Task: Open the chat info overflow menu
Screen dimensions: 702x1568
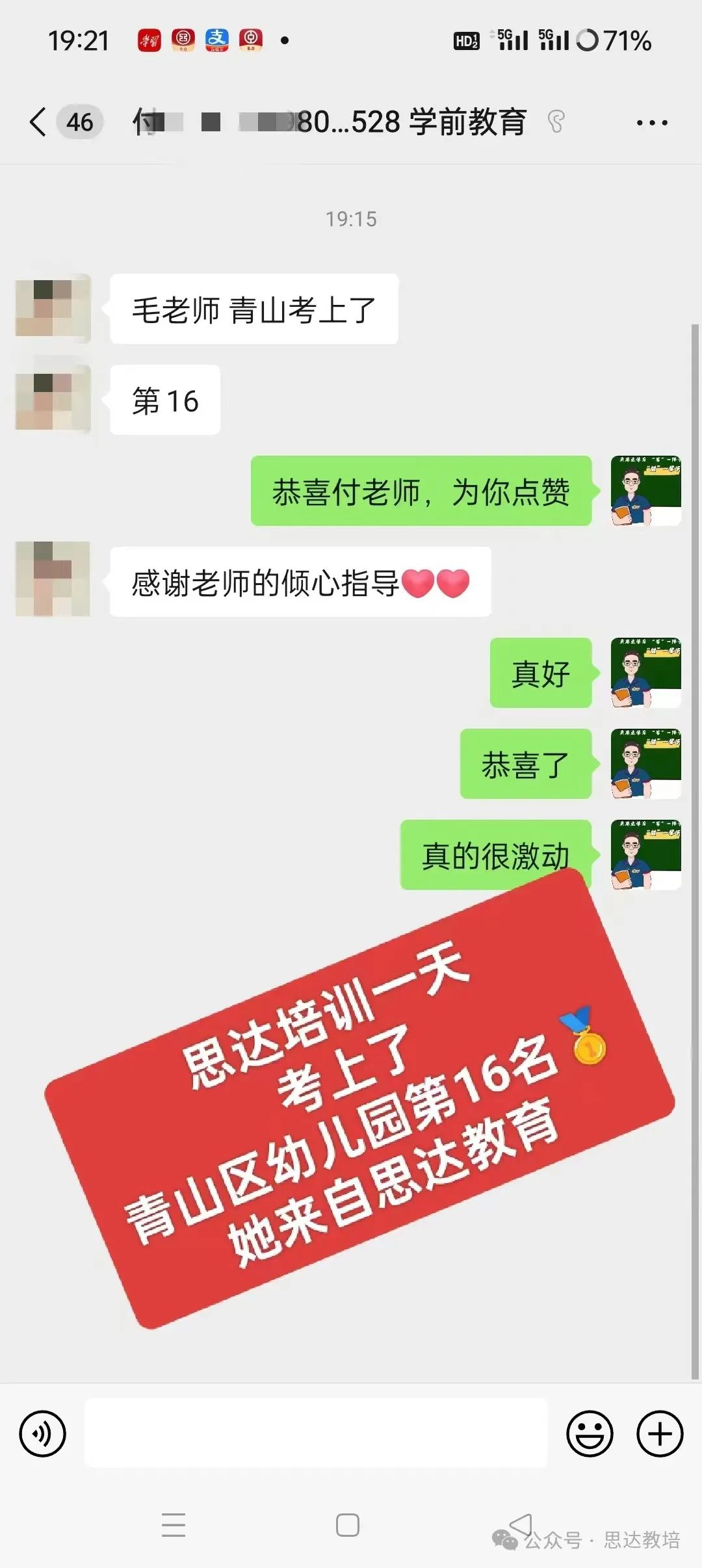Action: click(651, 122)
